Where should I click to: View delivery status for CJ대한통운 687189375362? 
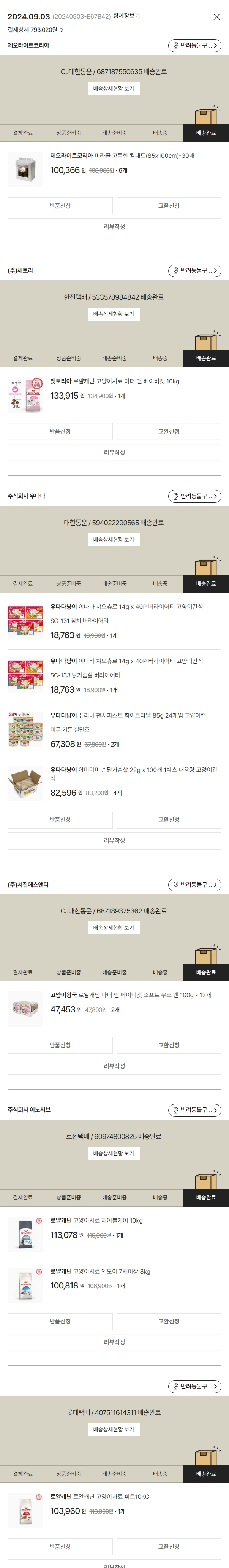(x=114, y=928)
